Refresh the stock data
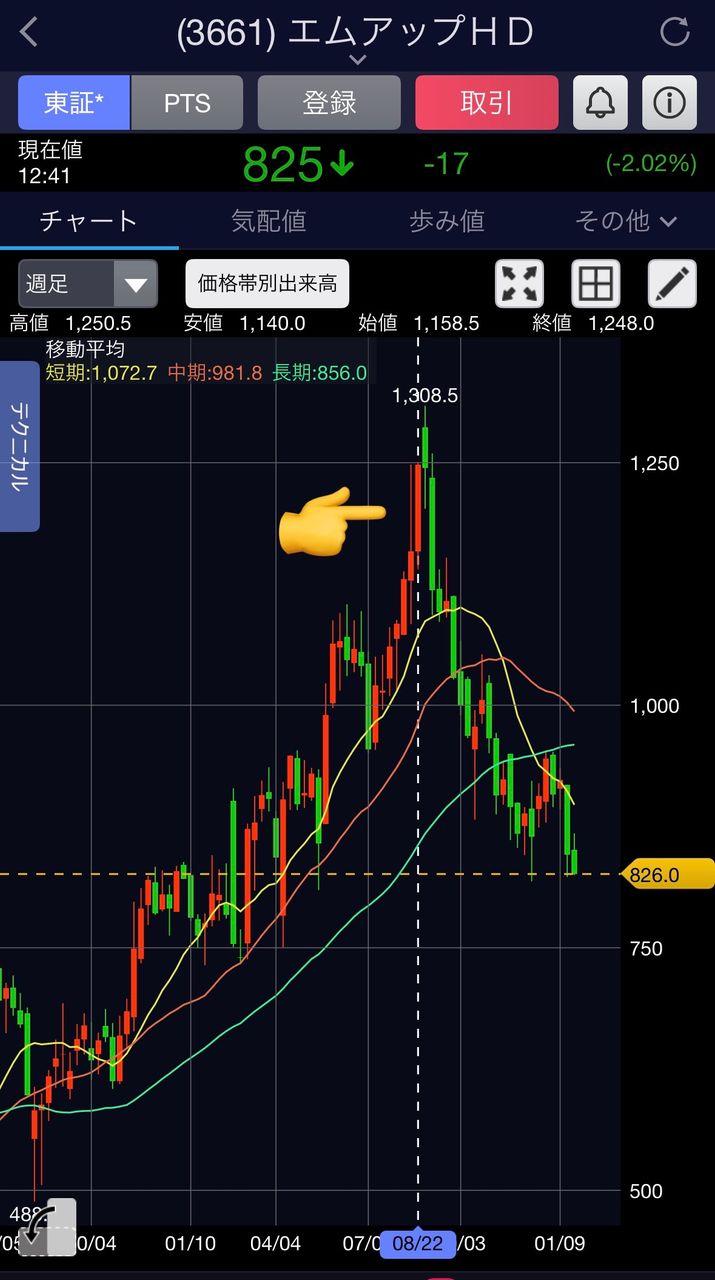Viewport: 715px width, 1280px height. click(x=675, y=32)
